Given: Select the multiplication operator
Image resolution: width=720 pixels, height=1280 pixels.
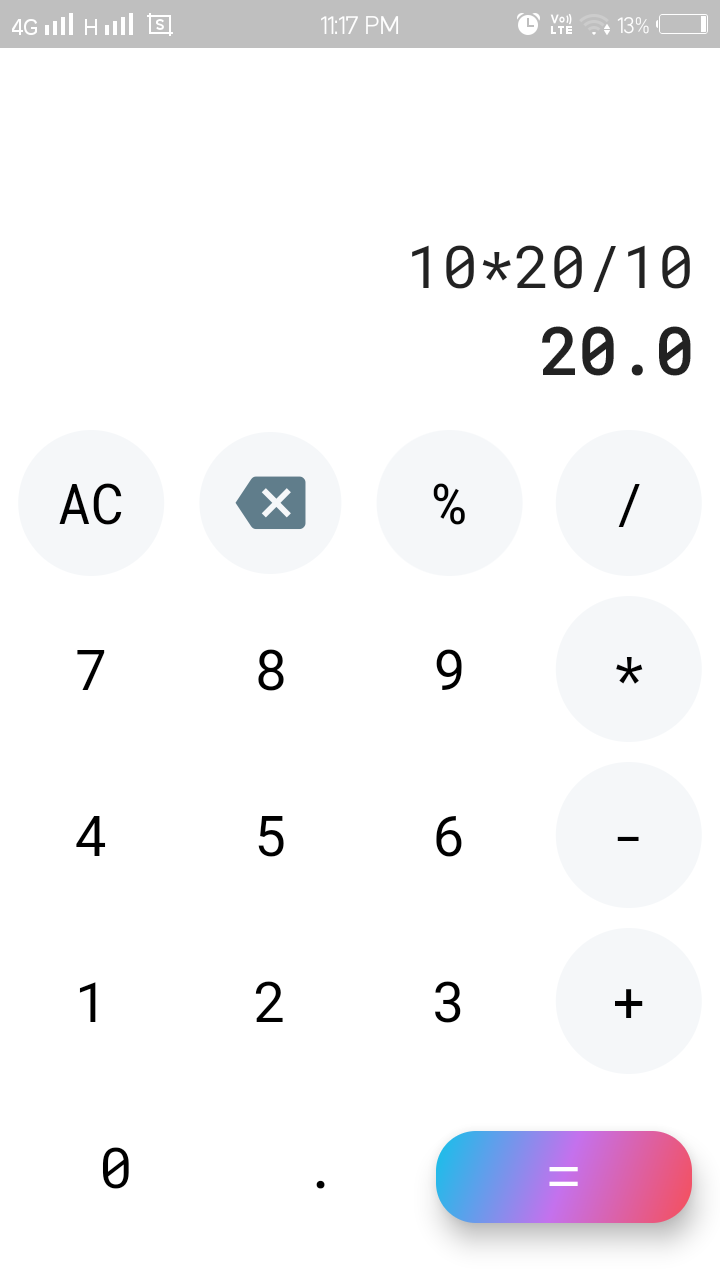Looking at the screenshot, I should [628, 669].
